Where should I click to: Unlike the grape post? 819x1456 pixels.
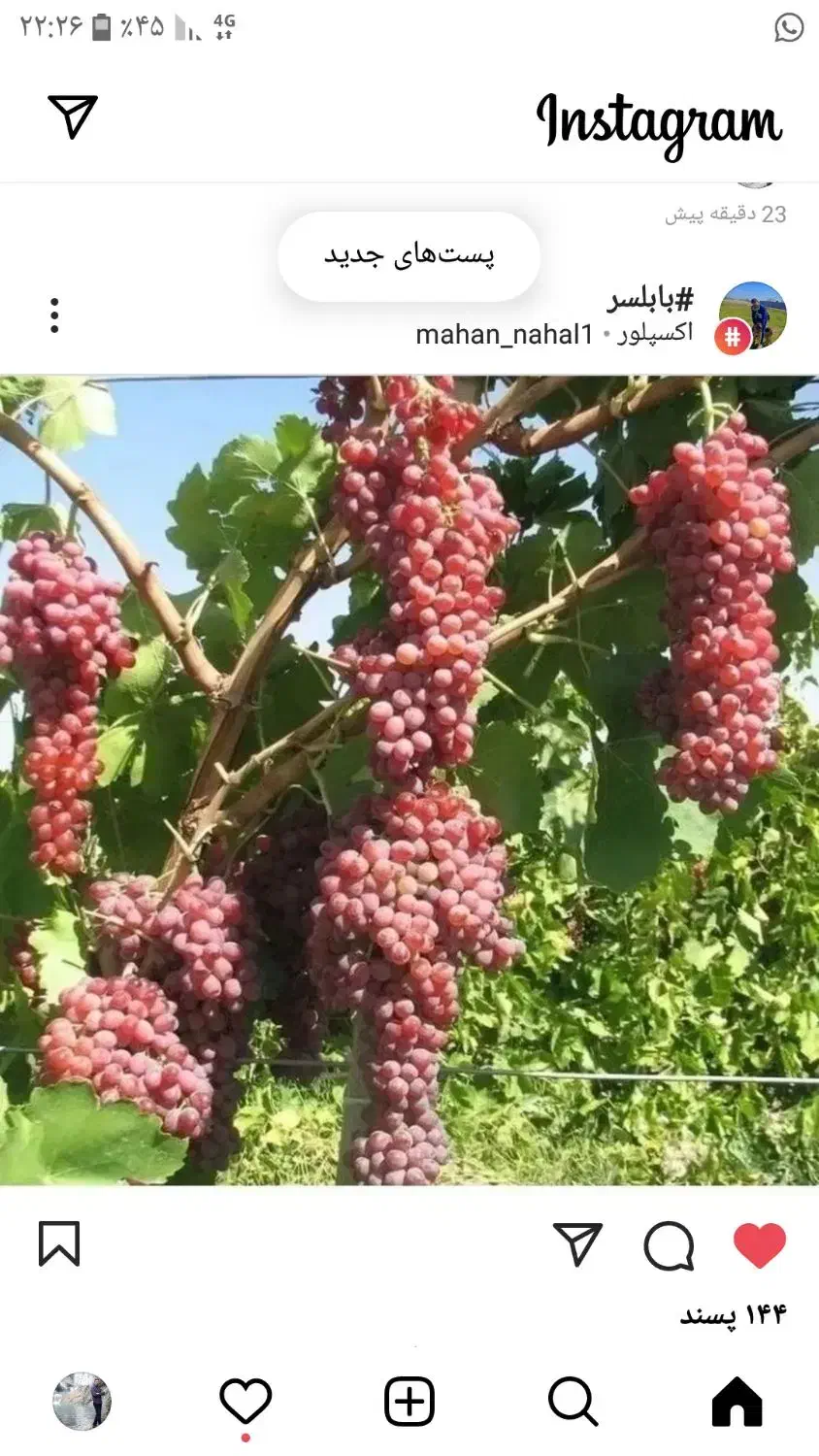759,1245
